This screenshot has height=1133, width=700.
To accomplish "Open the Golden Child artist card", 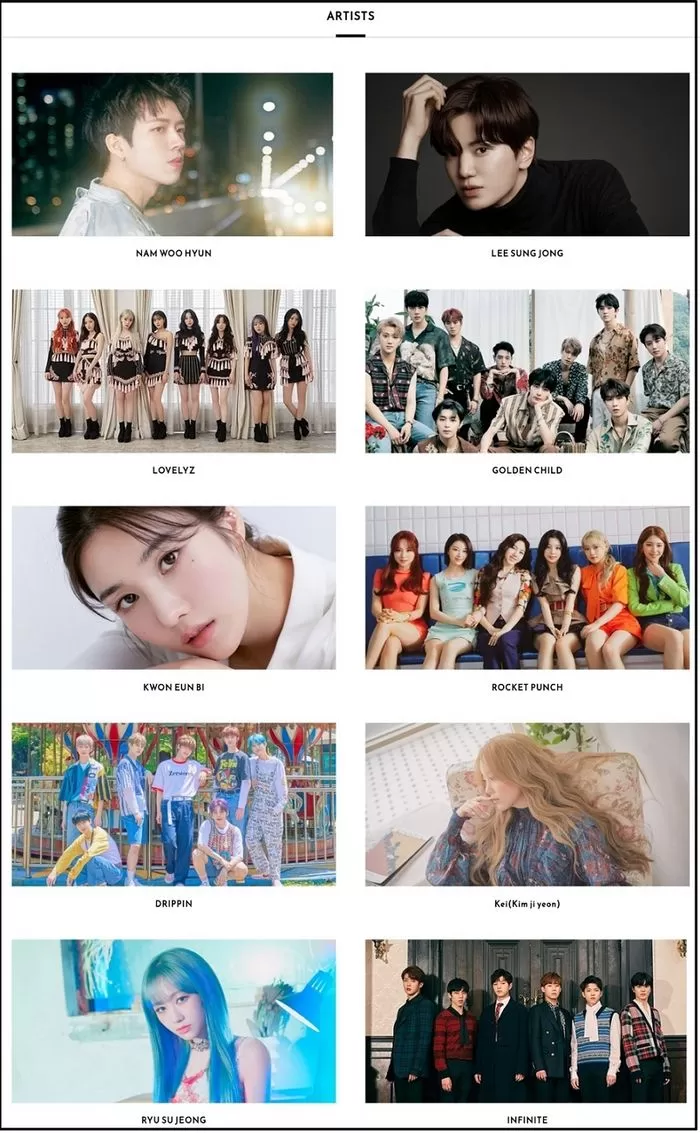I will coord(526,371).
